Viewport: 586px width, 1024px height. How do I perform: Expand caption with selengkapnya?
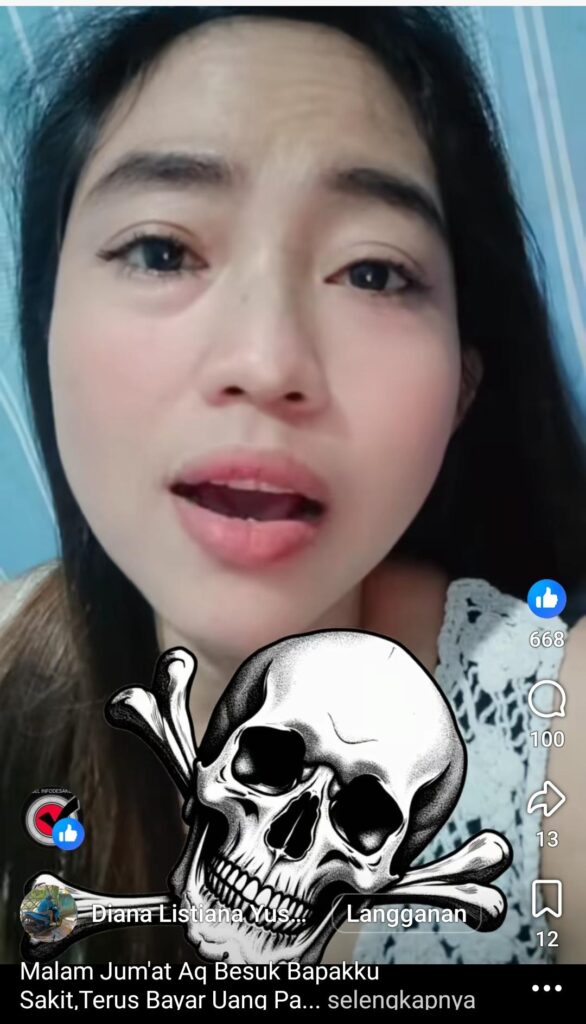pos(401,1000)
